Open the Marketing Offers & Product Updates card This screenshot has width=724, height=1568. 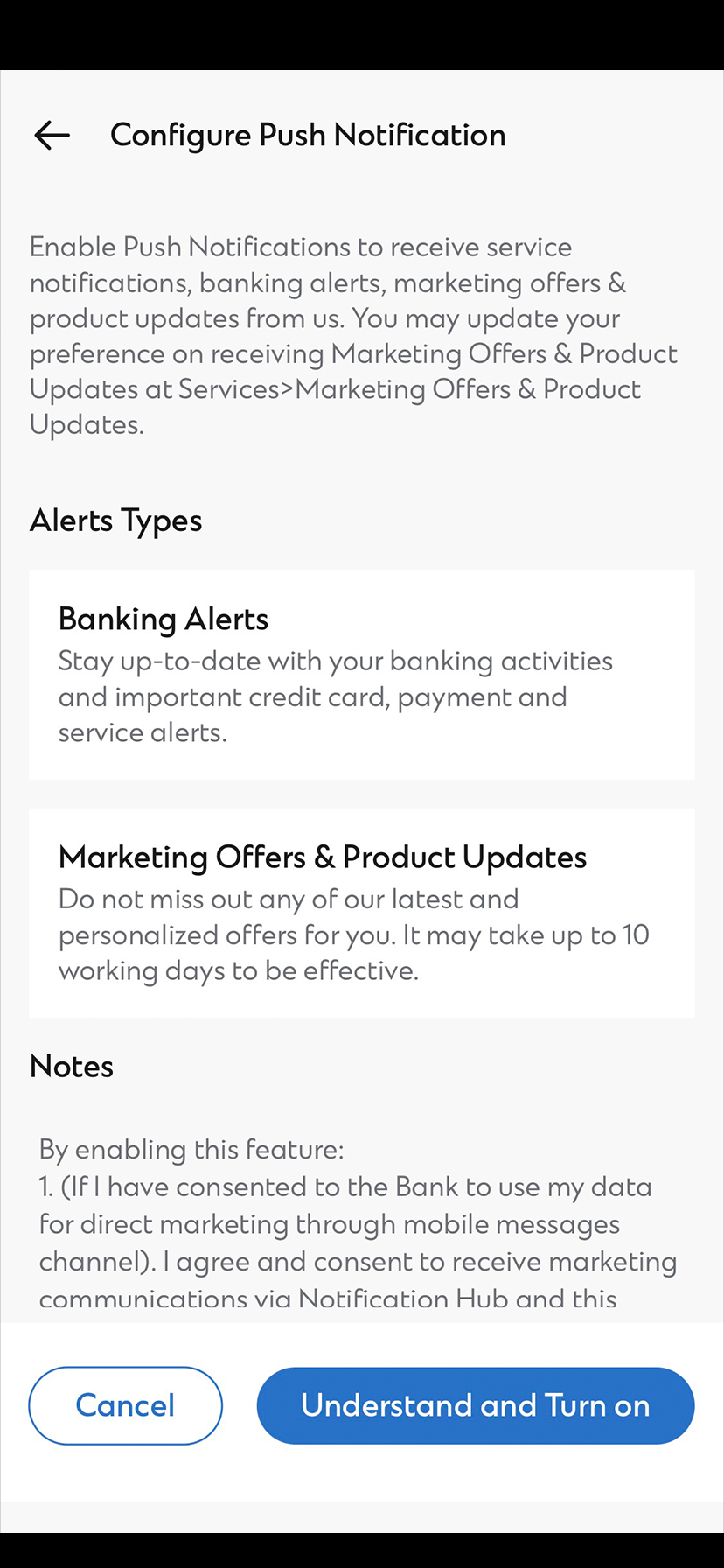(x=362, y=912)
